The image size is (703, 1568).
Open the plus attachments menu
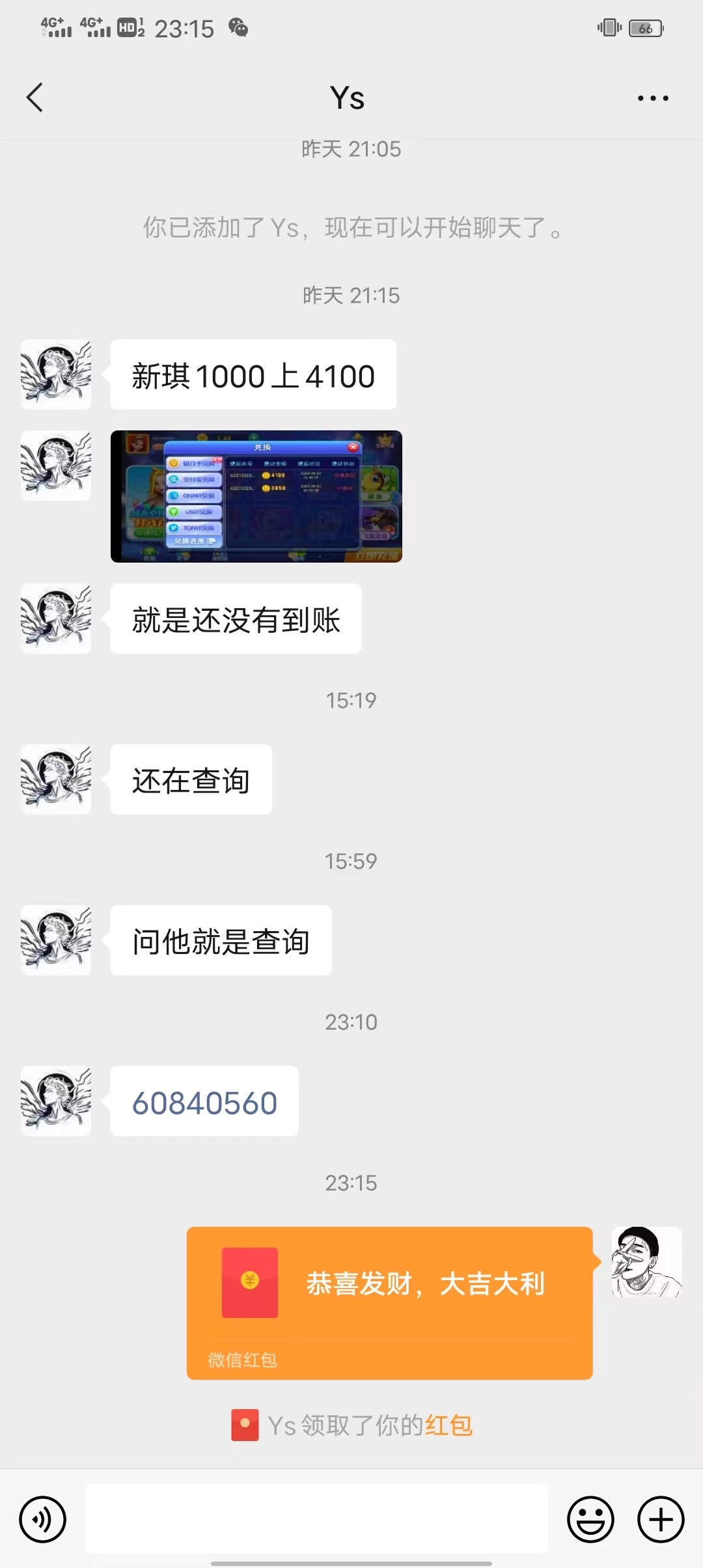click(661, 1519)
